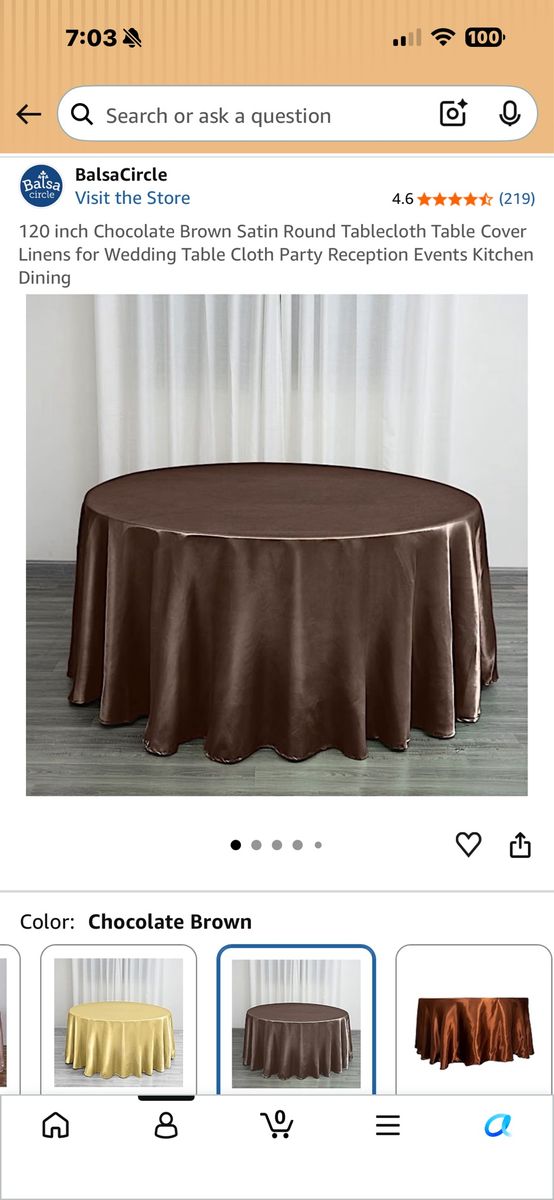Visit the BalsaCircle store link
554x1200 pixels.
132,198
